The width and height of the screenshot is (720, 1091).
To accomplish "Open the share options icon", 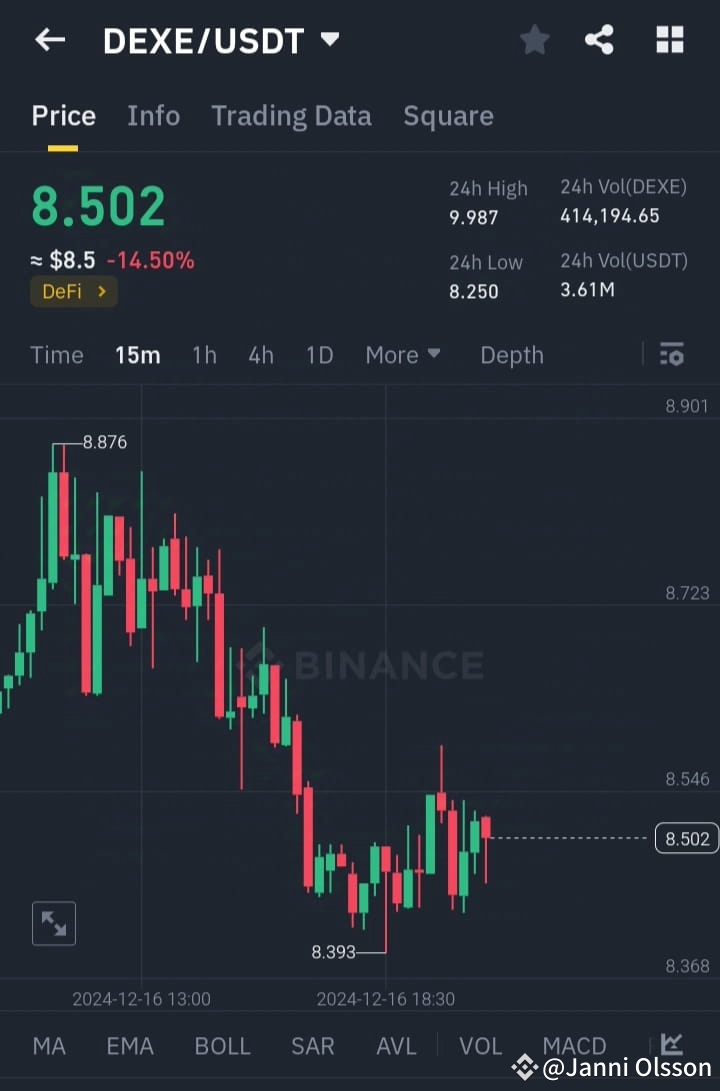I will pyautogui.click(x=600, y=40).
